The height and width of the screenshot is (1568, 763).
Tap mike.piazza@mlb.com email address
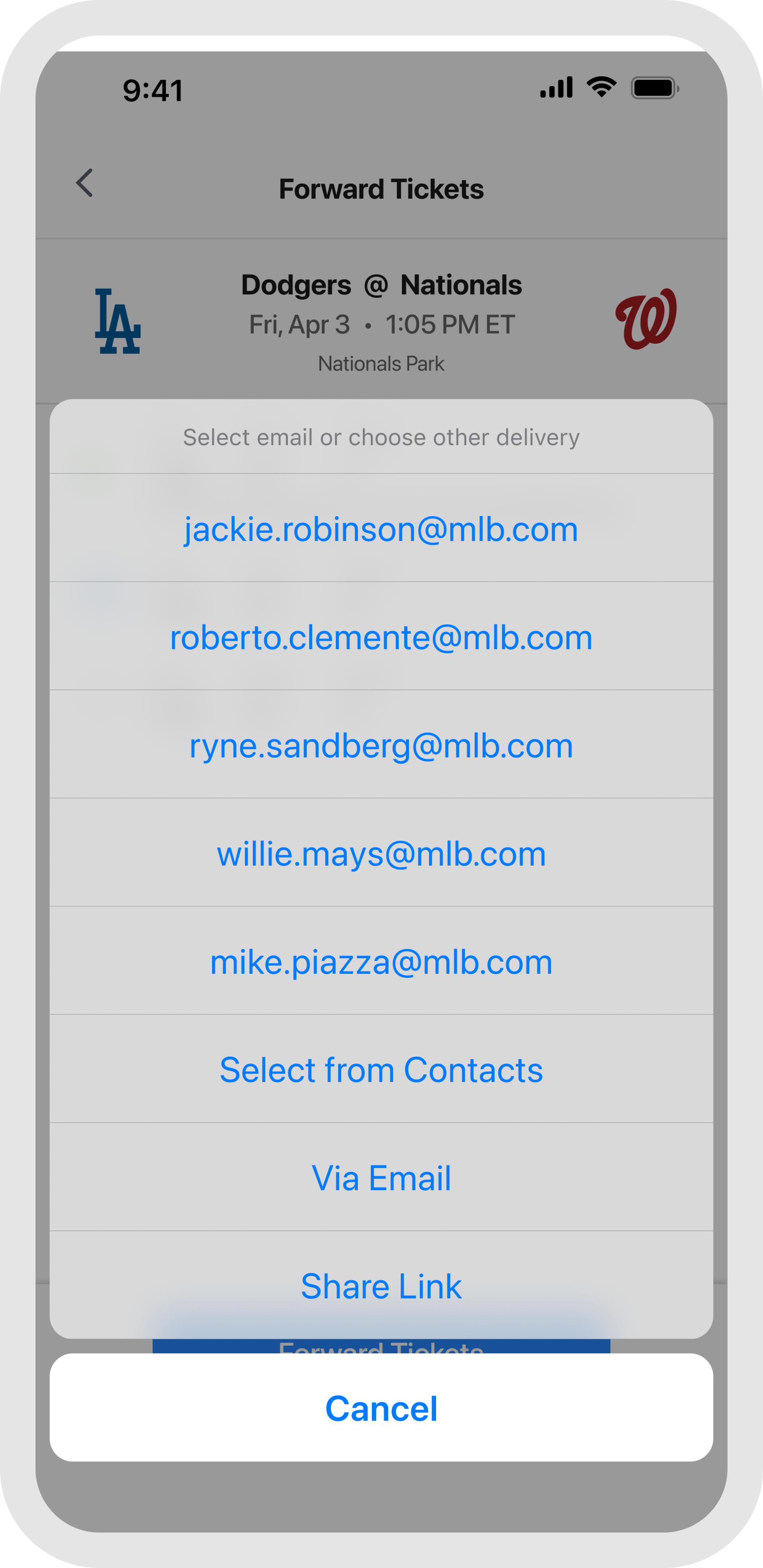tap(381, 961)
